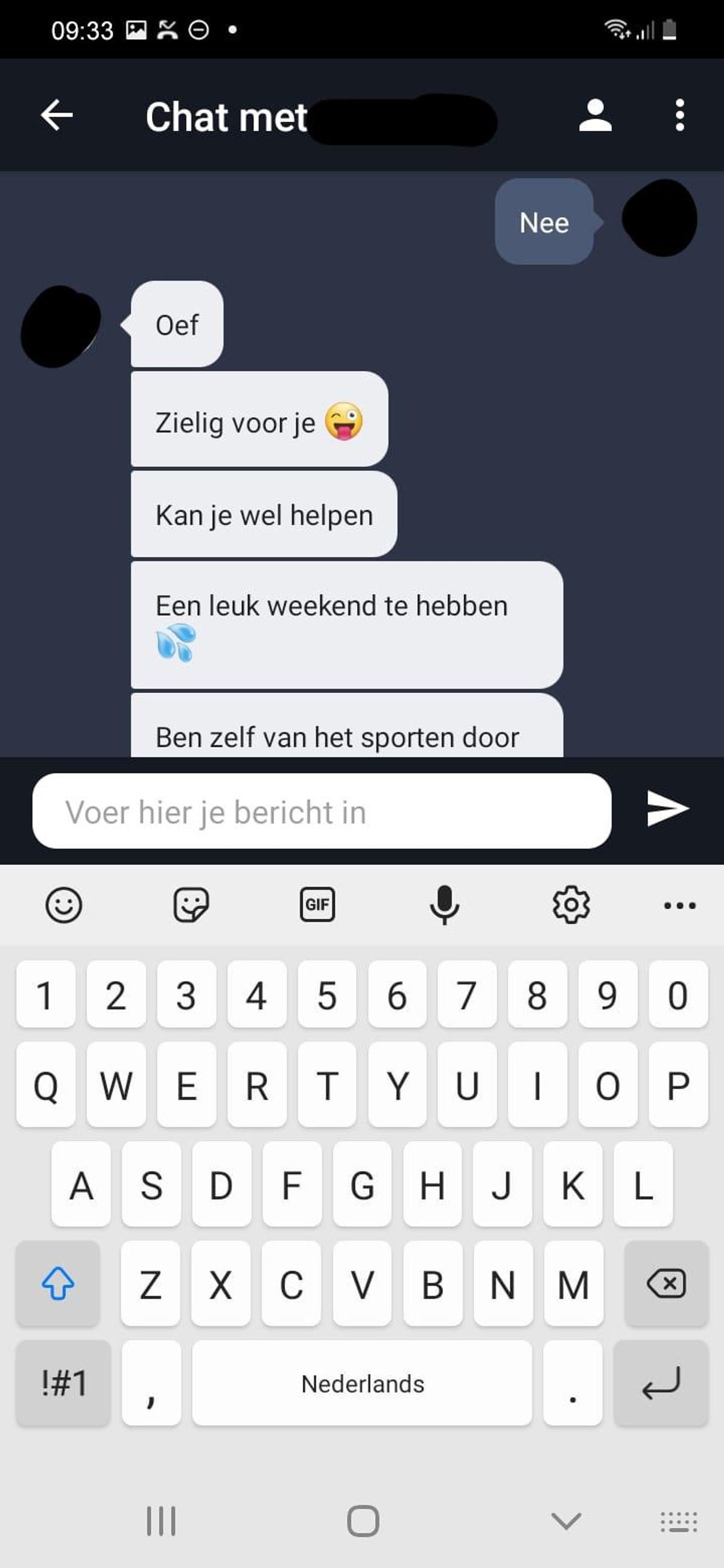The image size is (724, 1568).
Task: Open the GIF keyboard
Action: point(317,905)
